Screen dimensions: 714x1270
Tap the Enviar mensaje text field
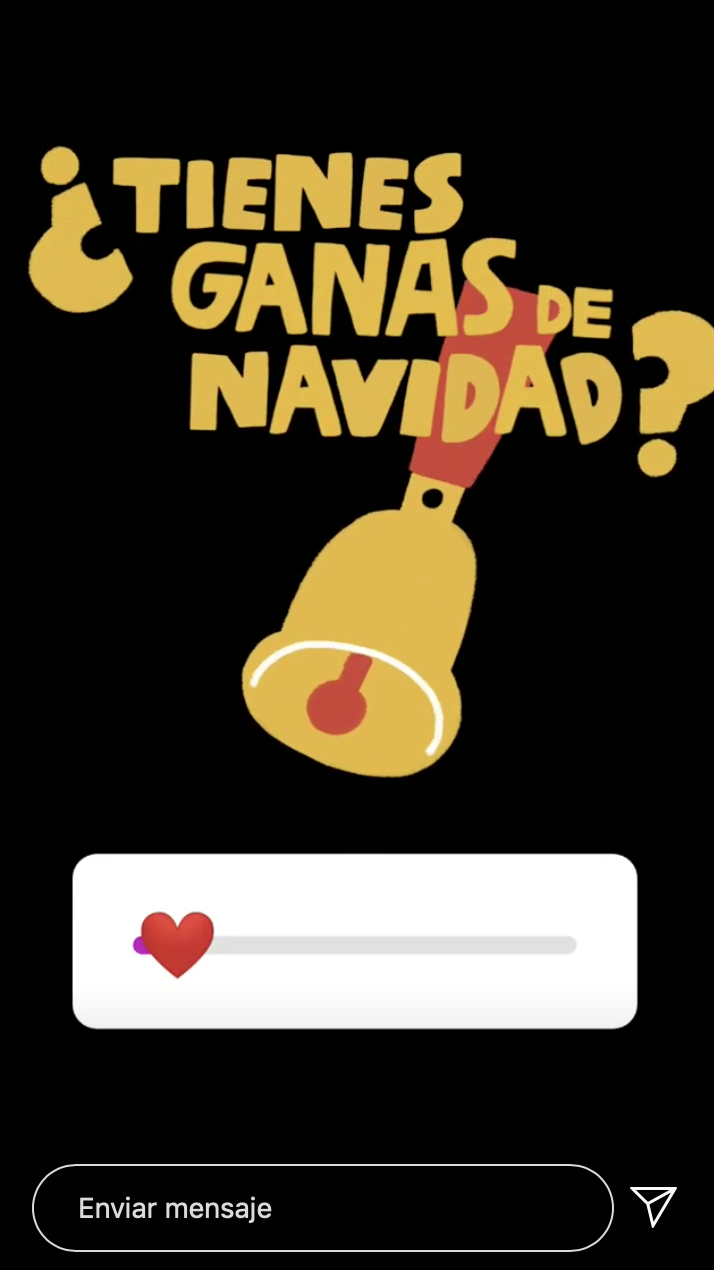click(x=322, y=1208)
